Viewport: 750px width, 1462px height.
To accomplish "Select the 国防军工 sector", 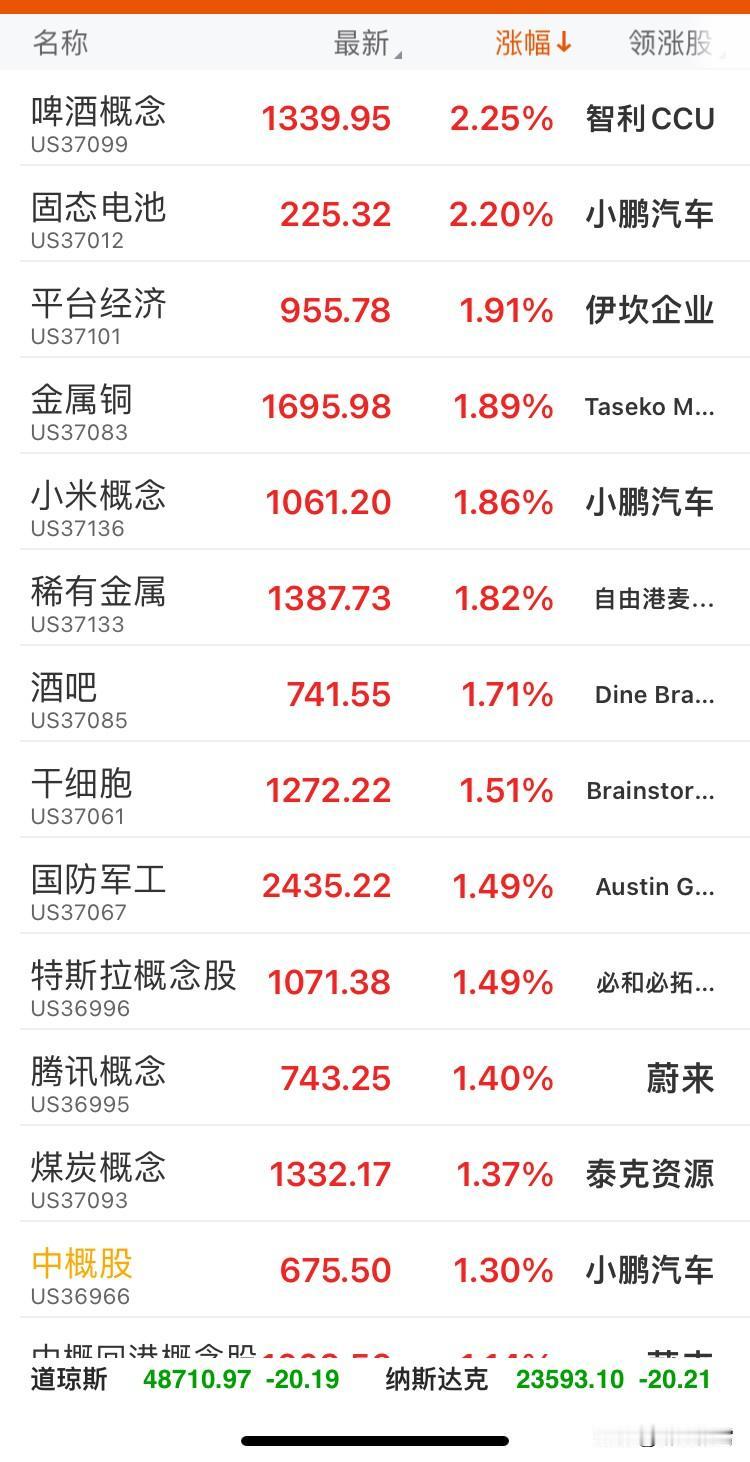I will tap(375, 886).
